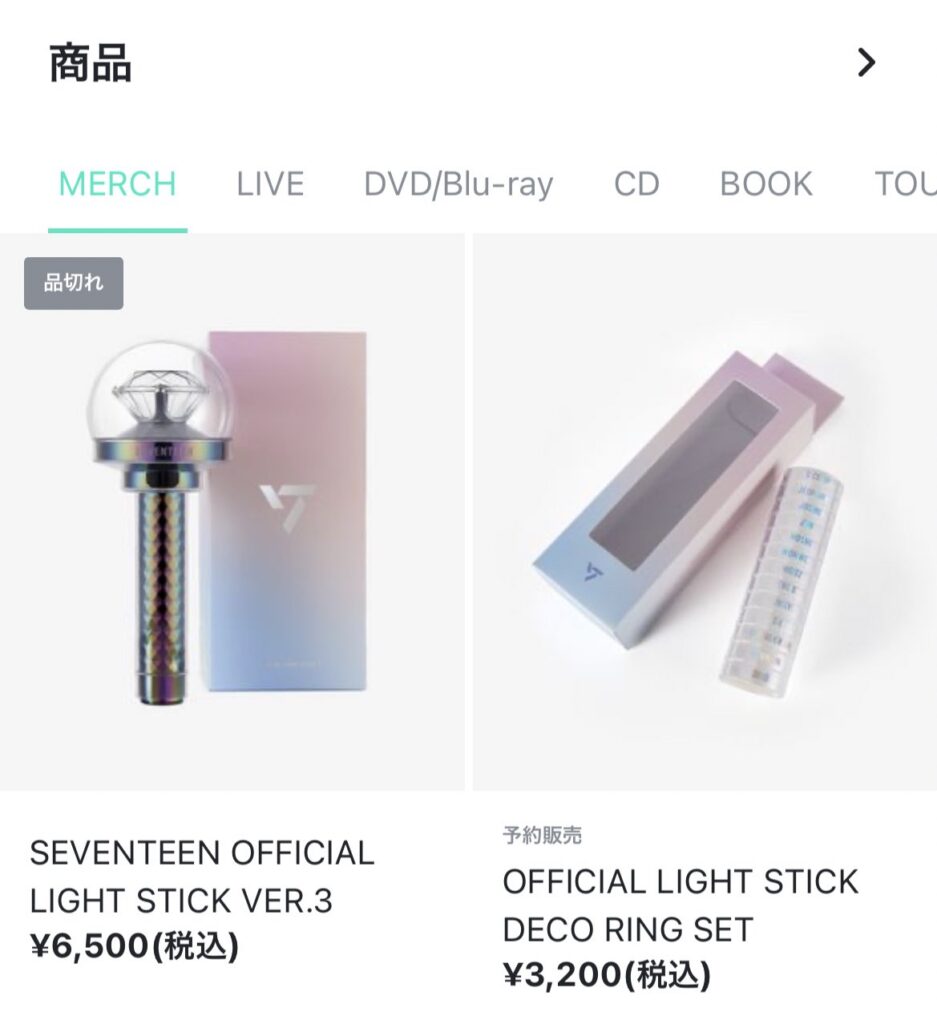This screenshot has height=1024, width=937.
Task: Switch to the LIVE tab
Action: coord(270,184)
